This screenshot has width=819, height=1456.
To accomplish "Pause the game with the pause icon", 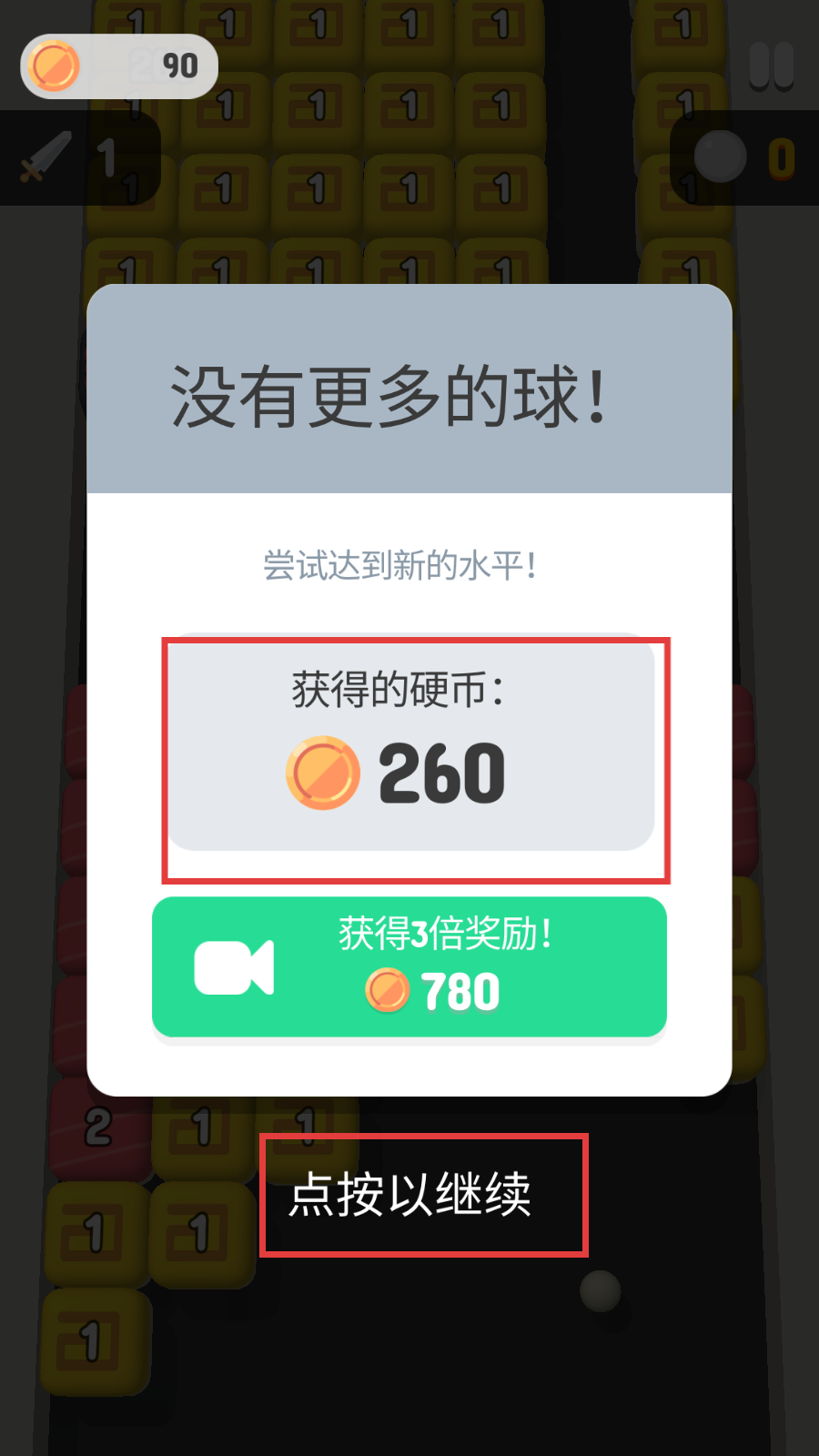I will coord(771,66).
